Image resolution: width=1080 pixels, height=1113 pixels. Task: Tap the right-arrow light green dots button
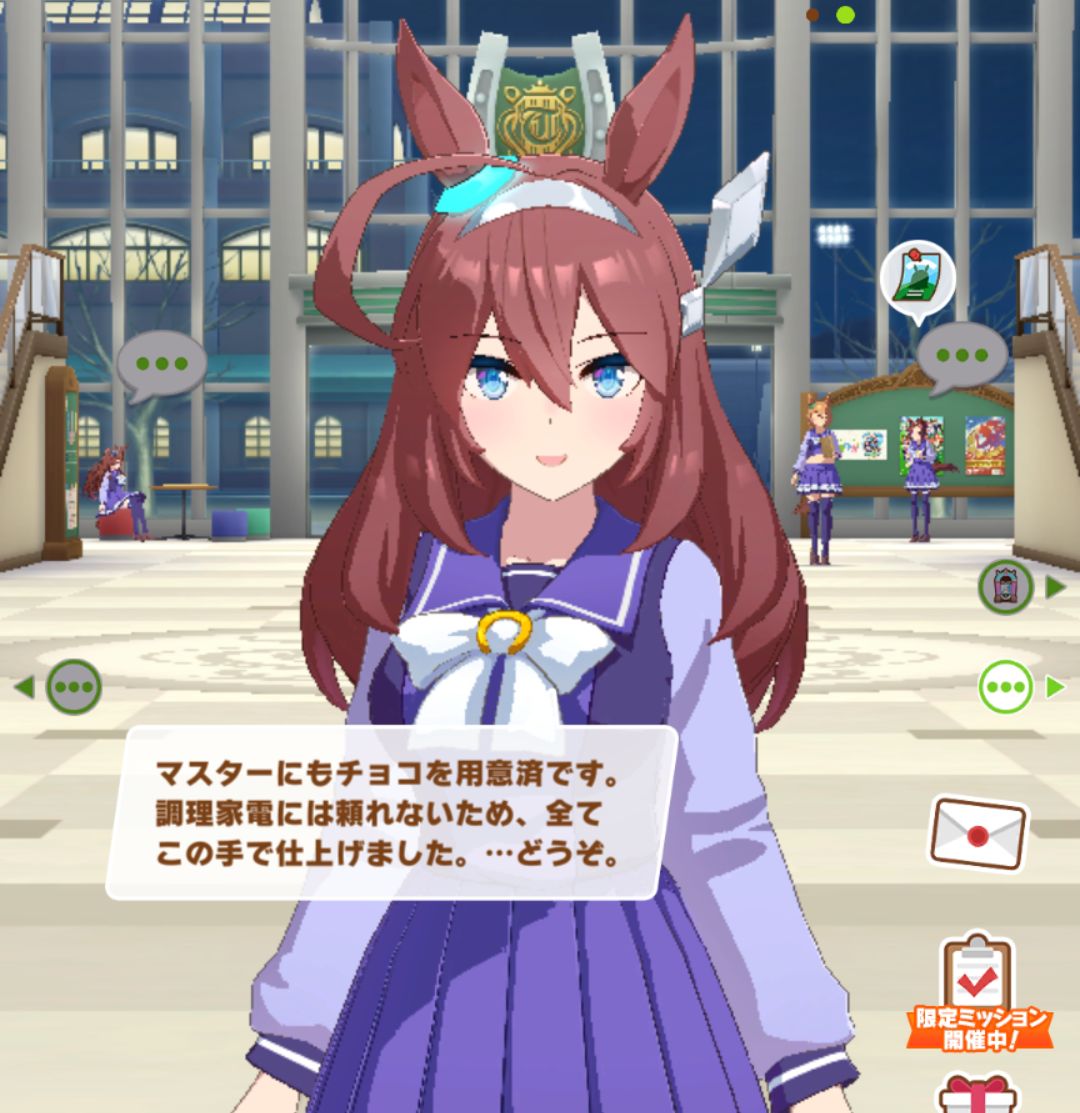pyautogui.click(x=1006, y=688)
